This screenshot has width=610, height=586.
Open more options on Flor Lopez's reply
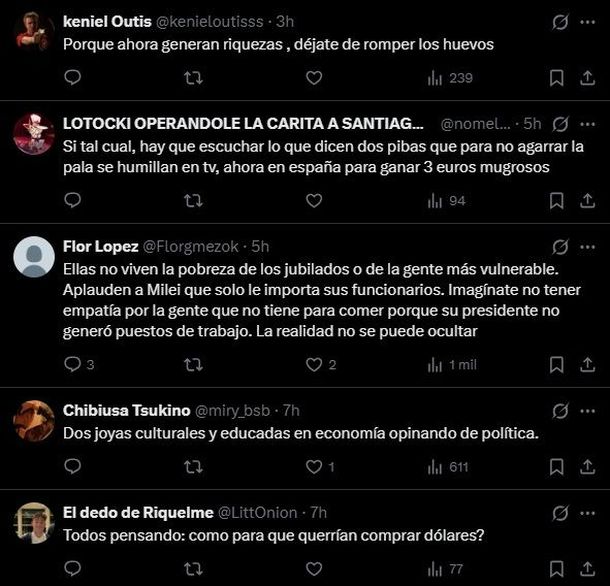click(x=586, y=246)
